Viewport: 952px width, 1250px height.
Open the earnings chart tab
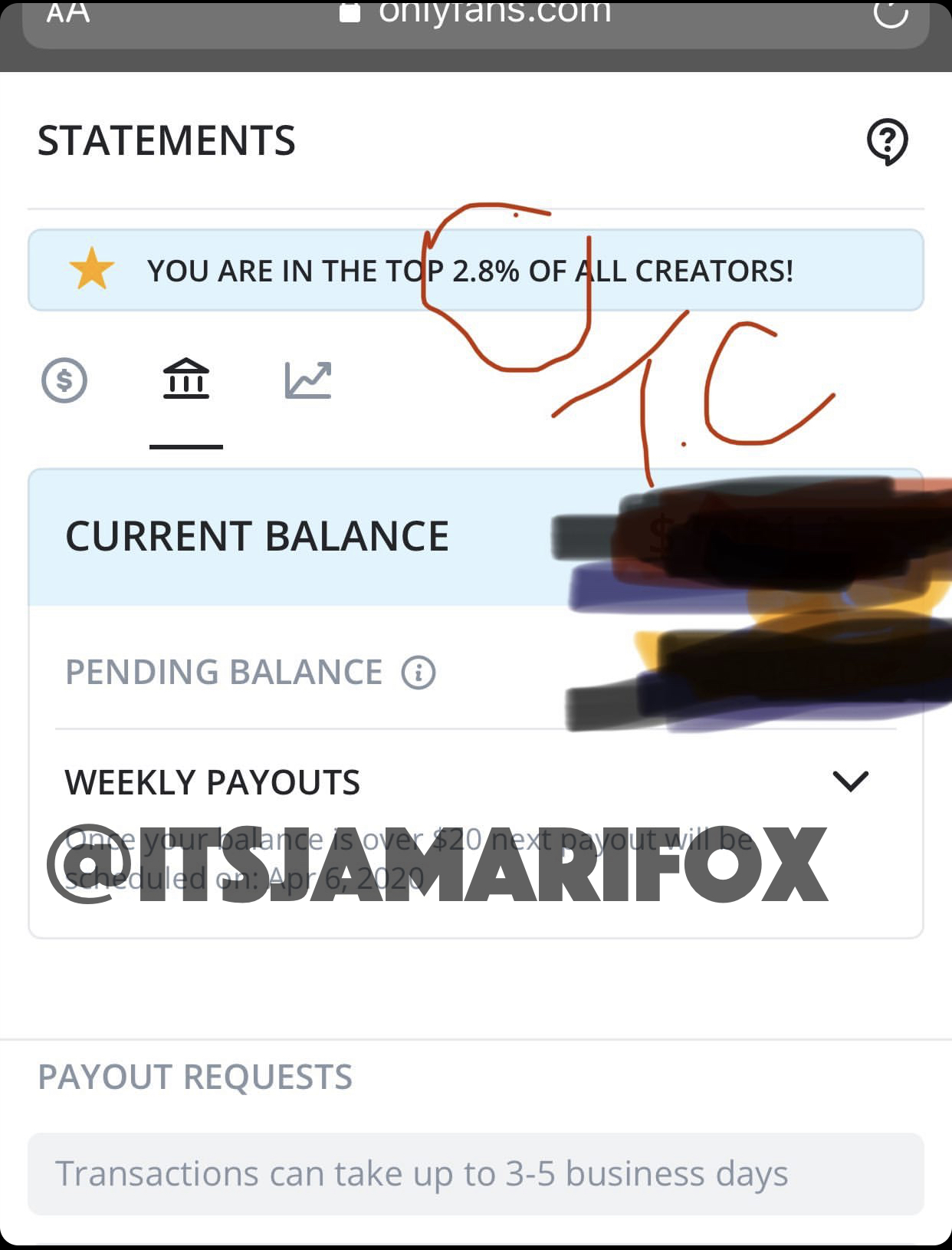tap(308, 380)
